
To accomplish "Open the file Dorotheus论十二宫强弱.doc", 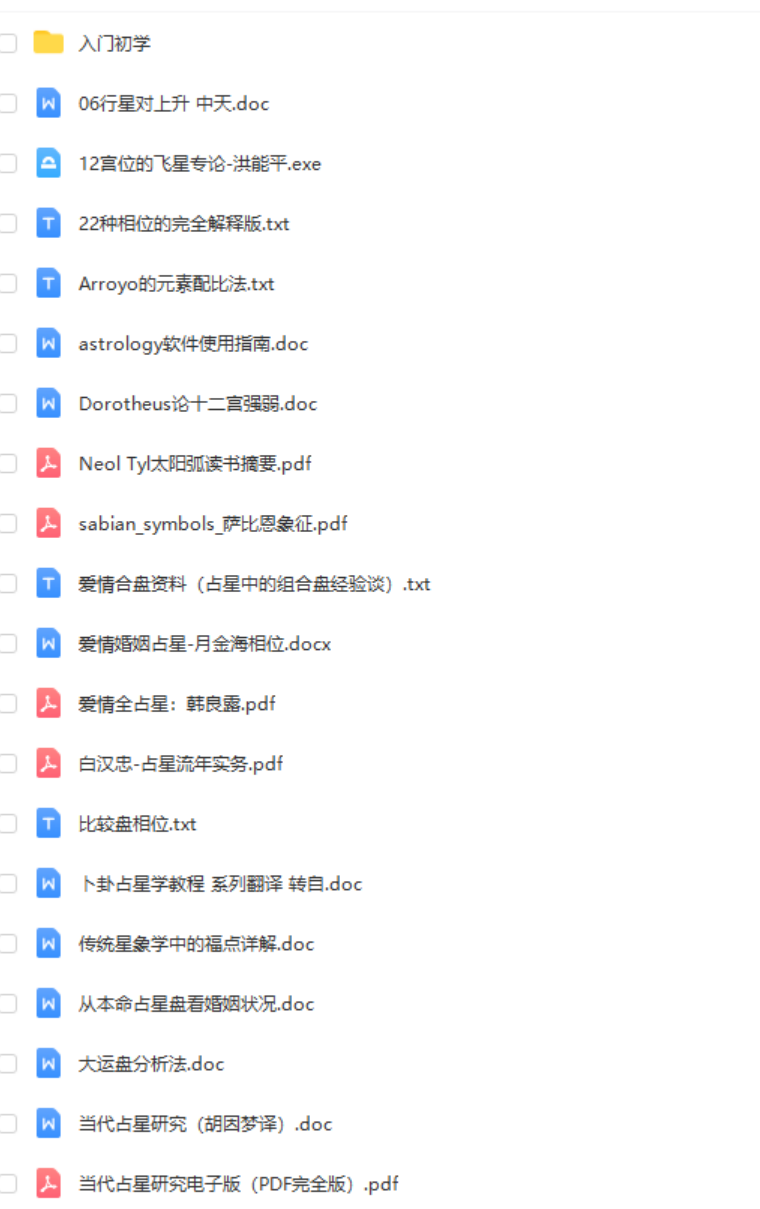I will (197, 403).
